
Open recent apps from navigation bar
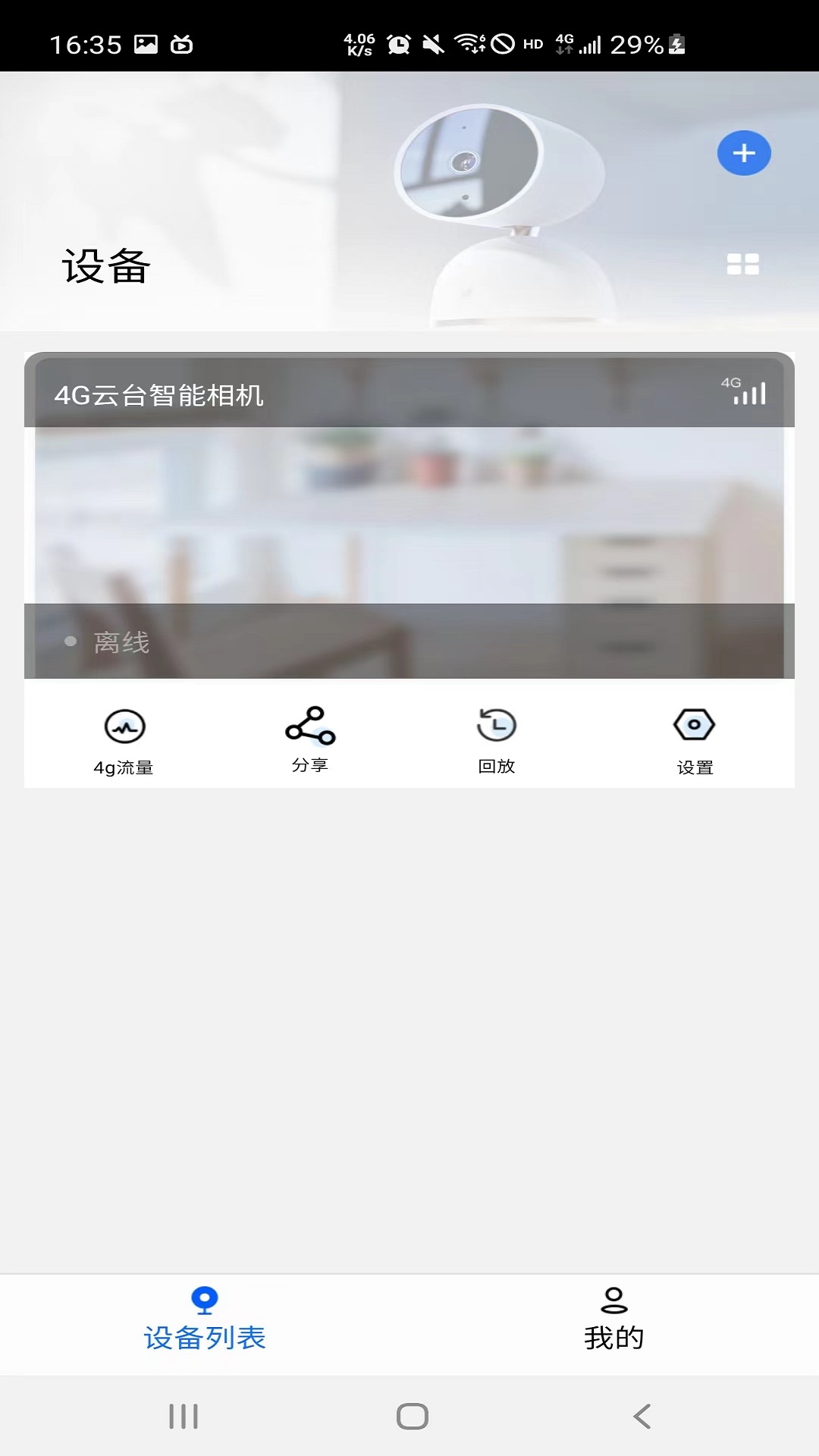[184, 1416]
